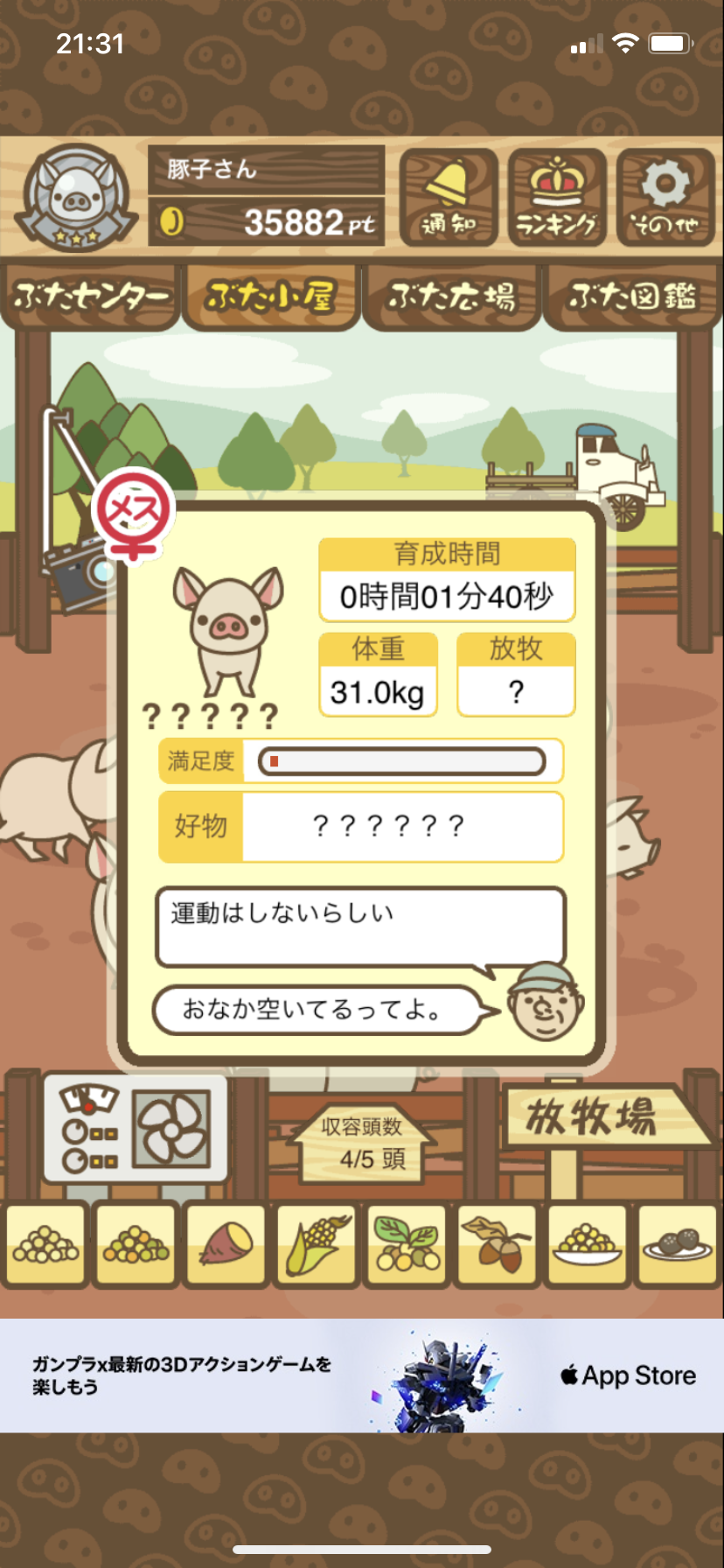This screenshot has width=724, height=1568.
Task: Select the corn feed
Action: click(x=317, y=1244)
